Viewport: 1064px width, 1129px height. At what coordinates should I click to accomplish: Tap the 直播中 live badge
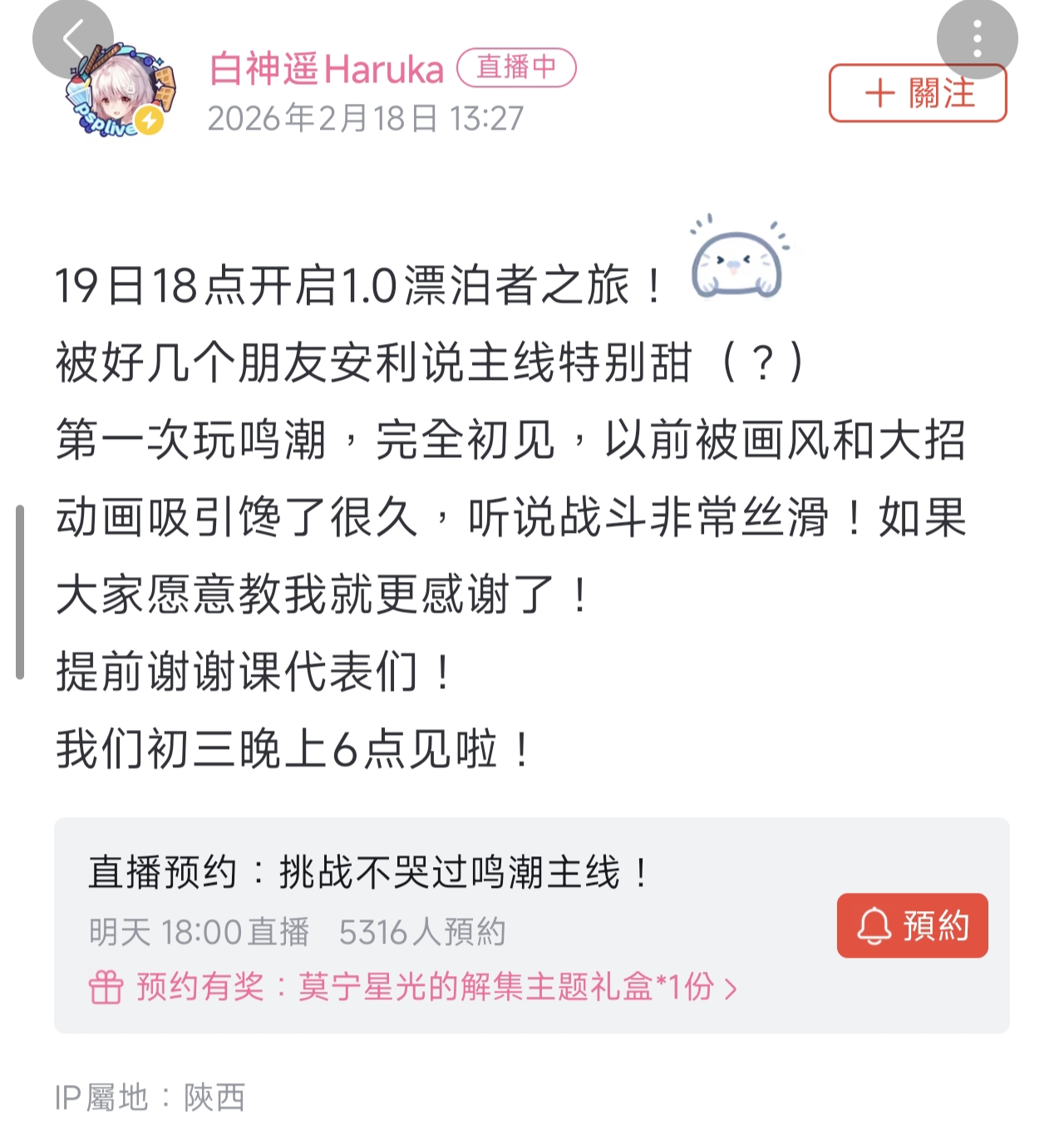pos(516,67)
